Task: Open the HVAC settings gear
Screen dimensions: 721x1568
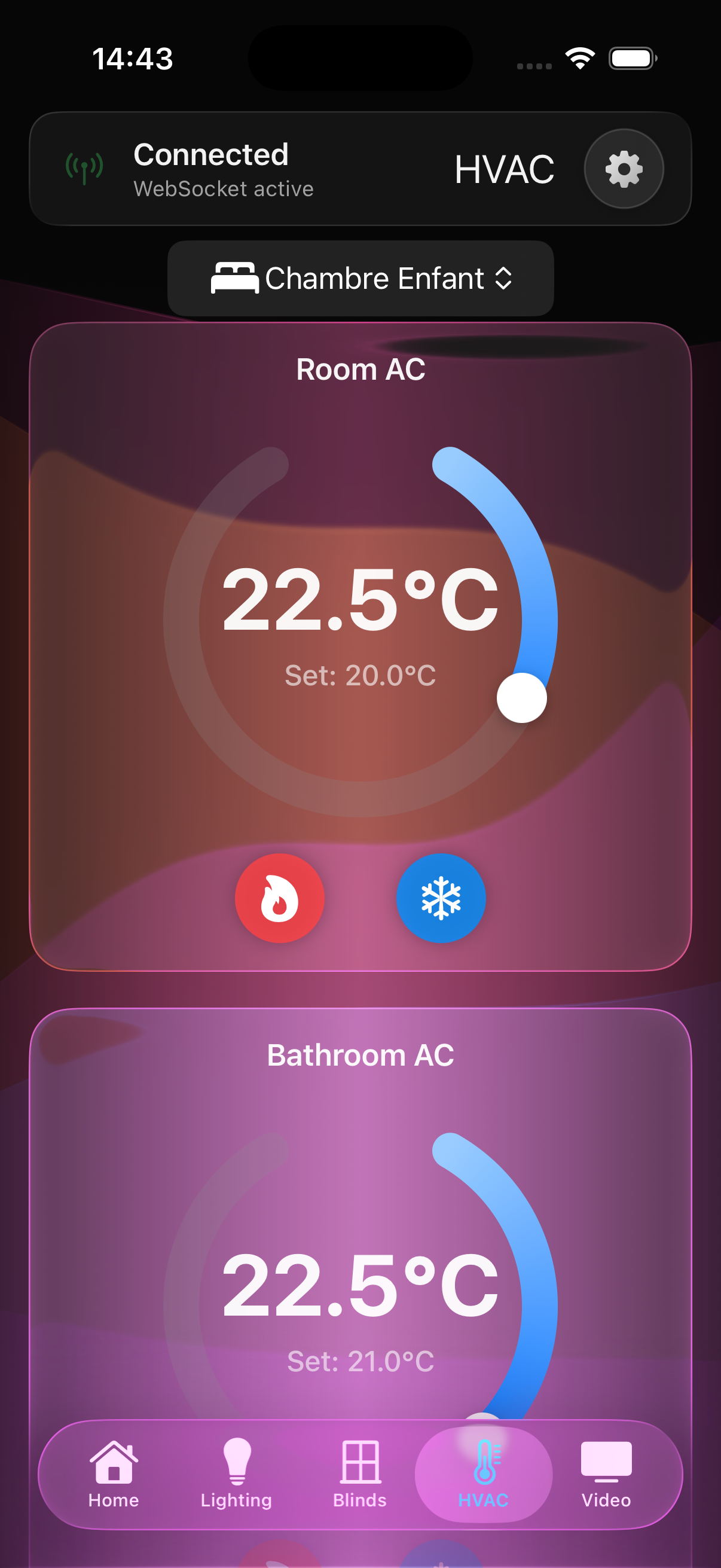Action: [x=623, y=169]
